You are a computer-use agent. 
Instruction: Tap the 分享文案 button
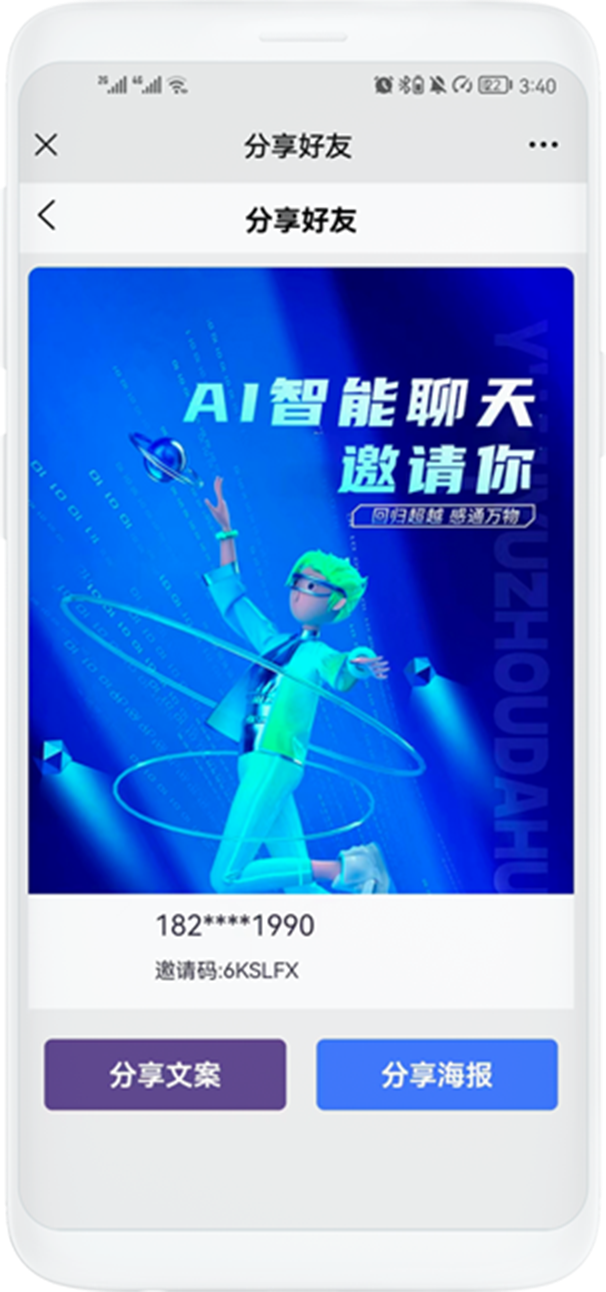(165, 1075)
